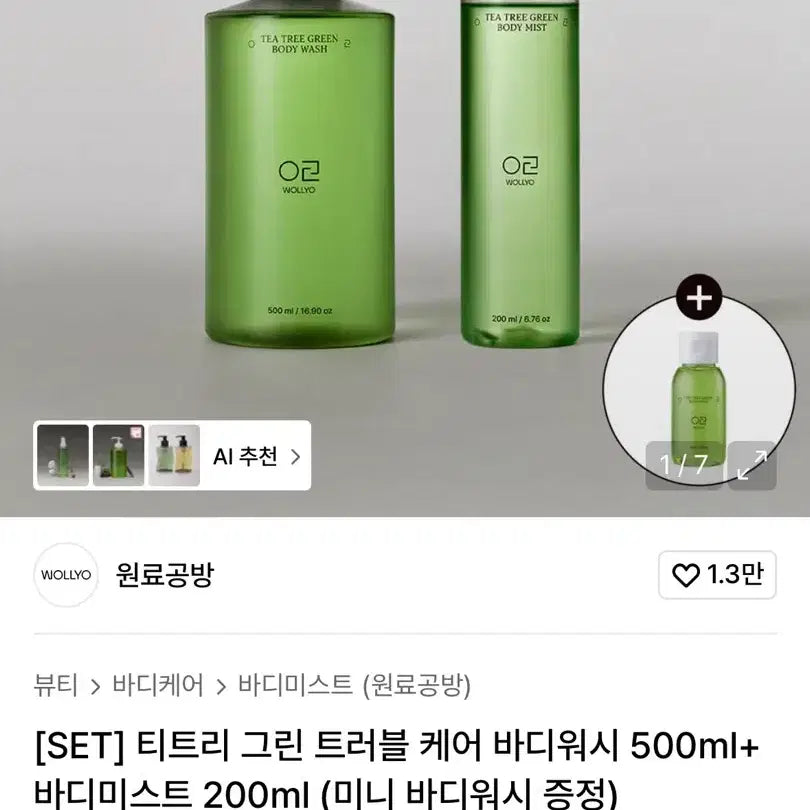View first AI recommended thumbnail
Image resolution: width=810 pixels, height=810 pixels.
pyautogui.click(x=62, y=455)
